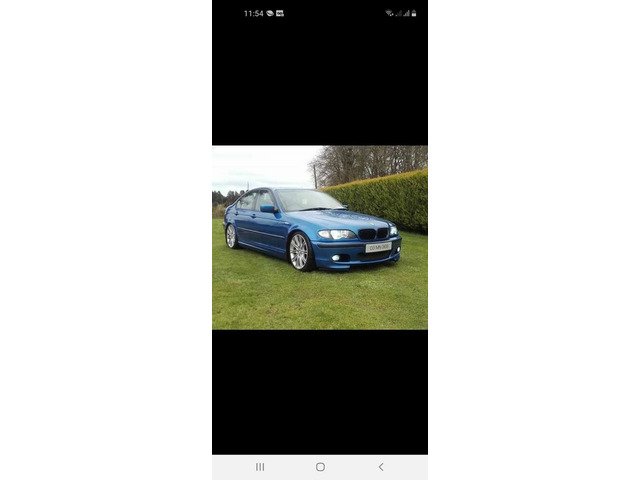
Task: Go back using the navigation bar
Action: click(x=380, y=467)
